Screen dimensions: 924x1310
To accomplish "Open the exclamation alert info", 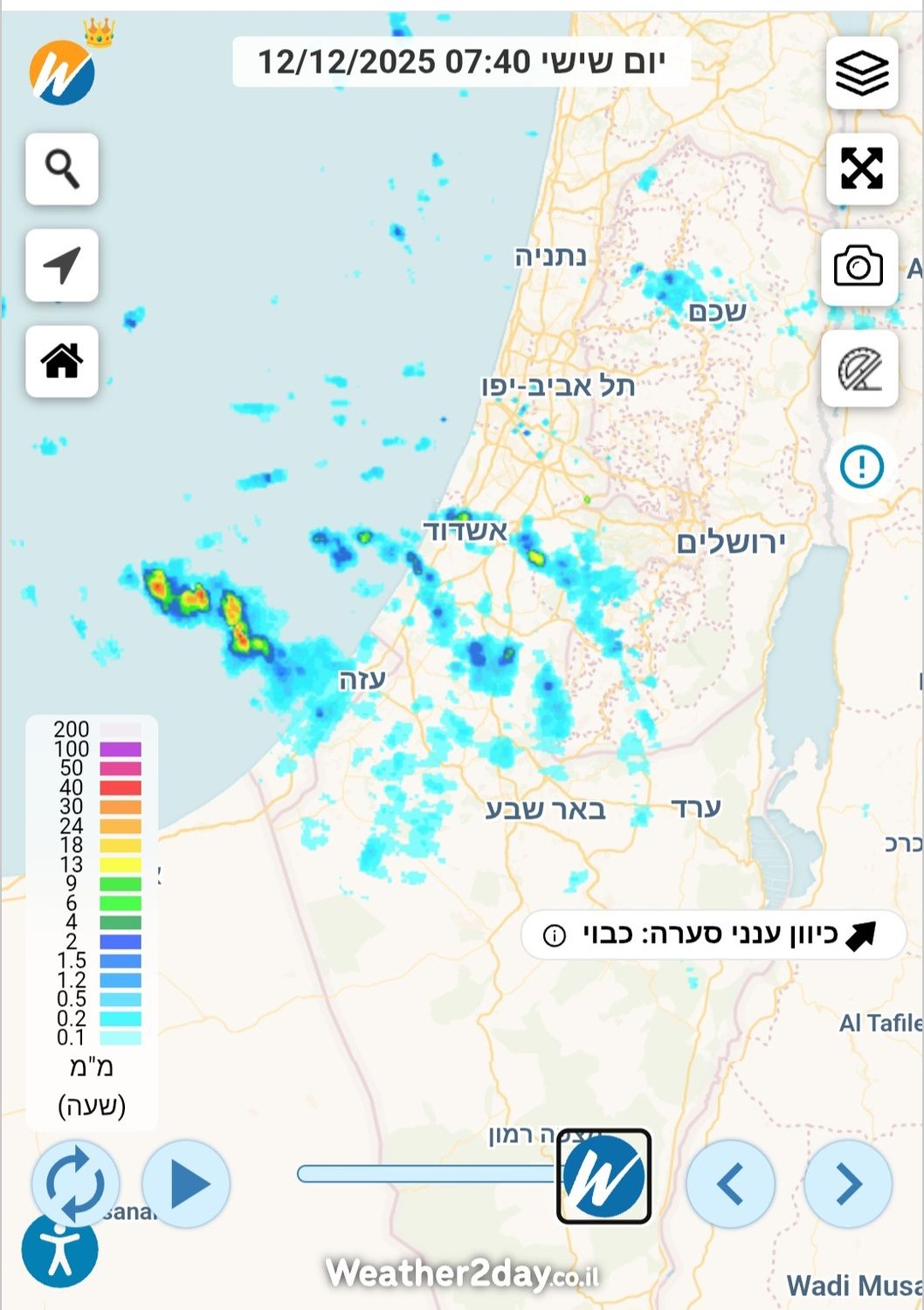I will (x=862, y=466).
